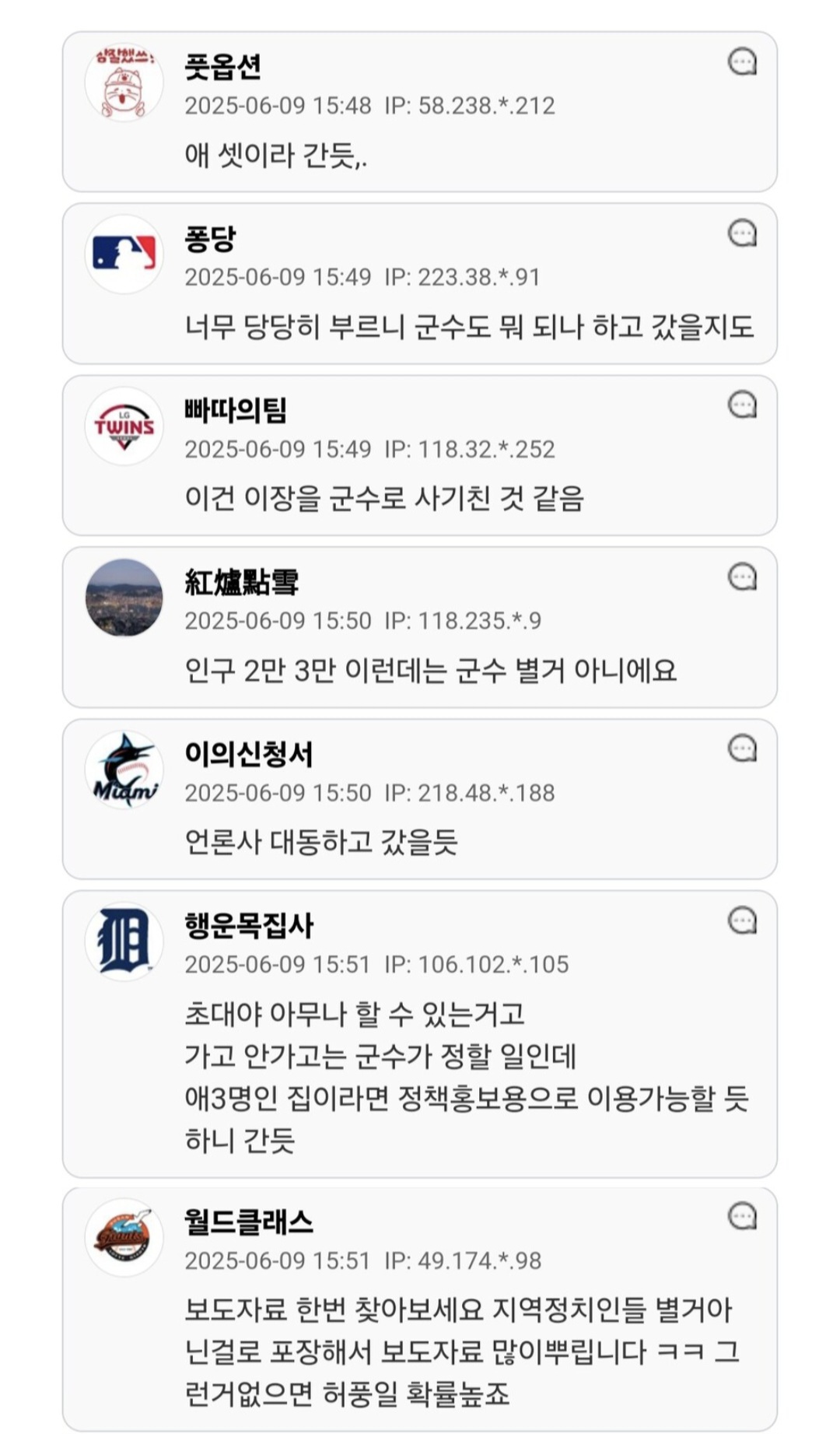Tap 이의신청서's nickname
840x1434 pixels.
[249, 753]
